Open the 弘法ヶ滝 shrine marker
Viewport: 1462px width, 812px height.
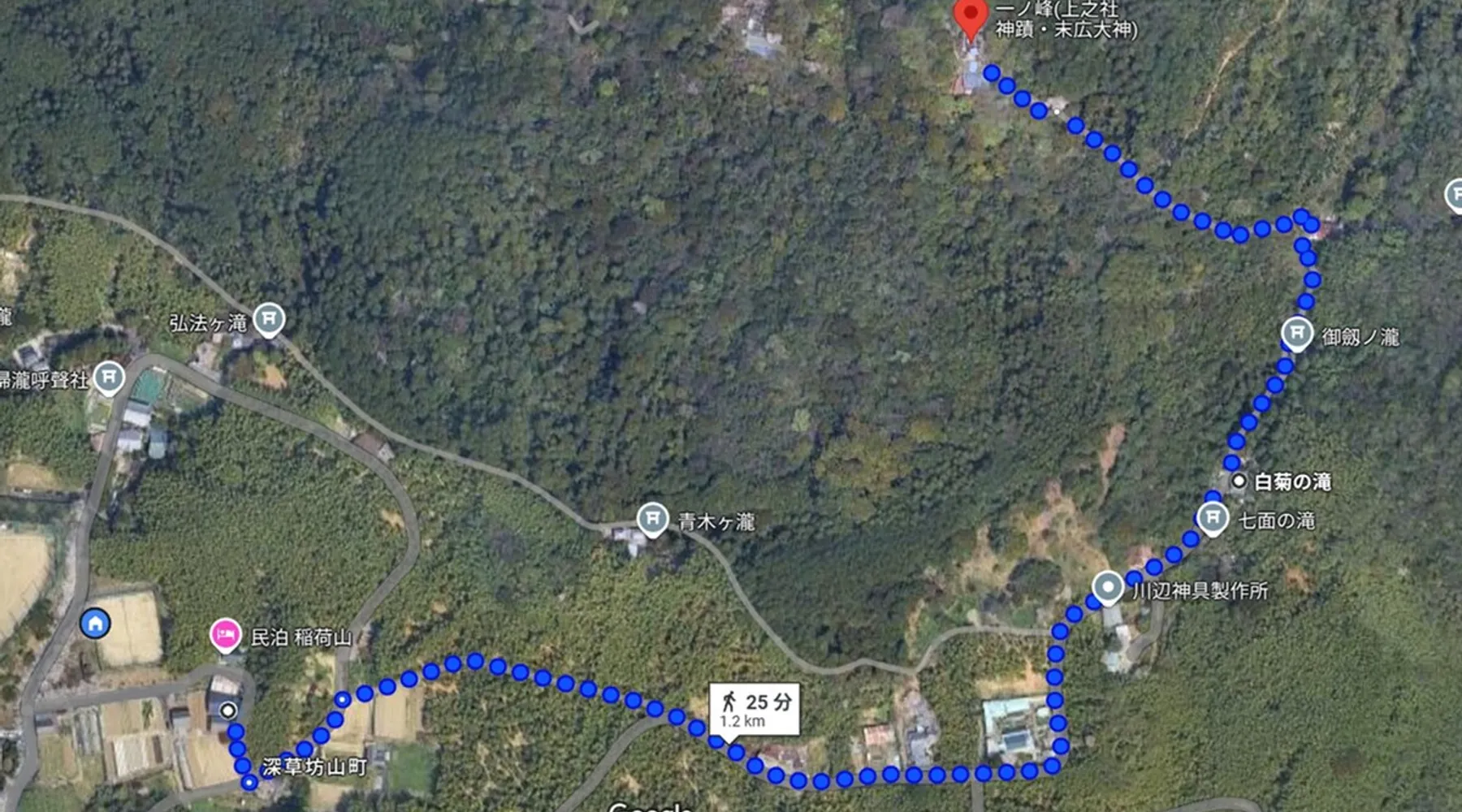click(x=269, y=319)
